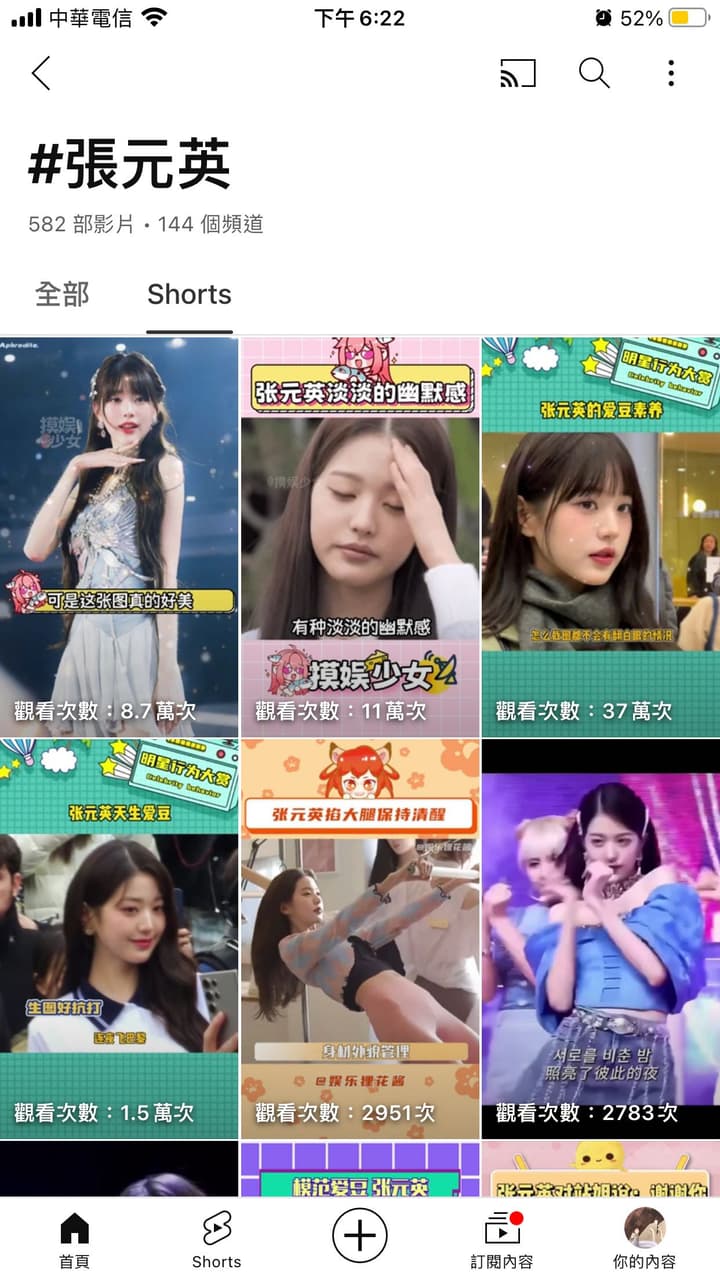Go to the 首頁 home tab
Viewport: 720px width, 1280px height.
[x=74, y=1240]
